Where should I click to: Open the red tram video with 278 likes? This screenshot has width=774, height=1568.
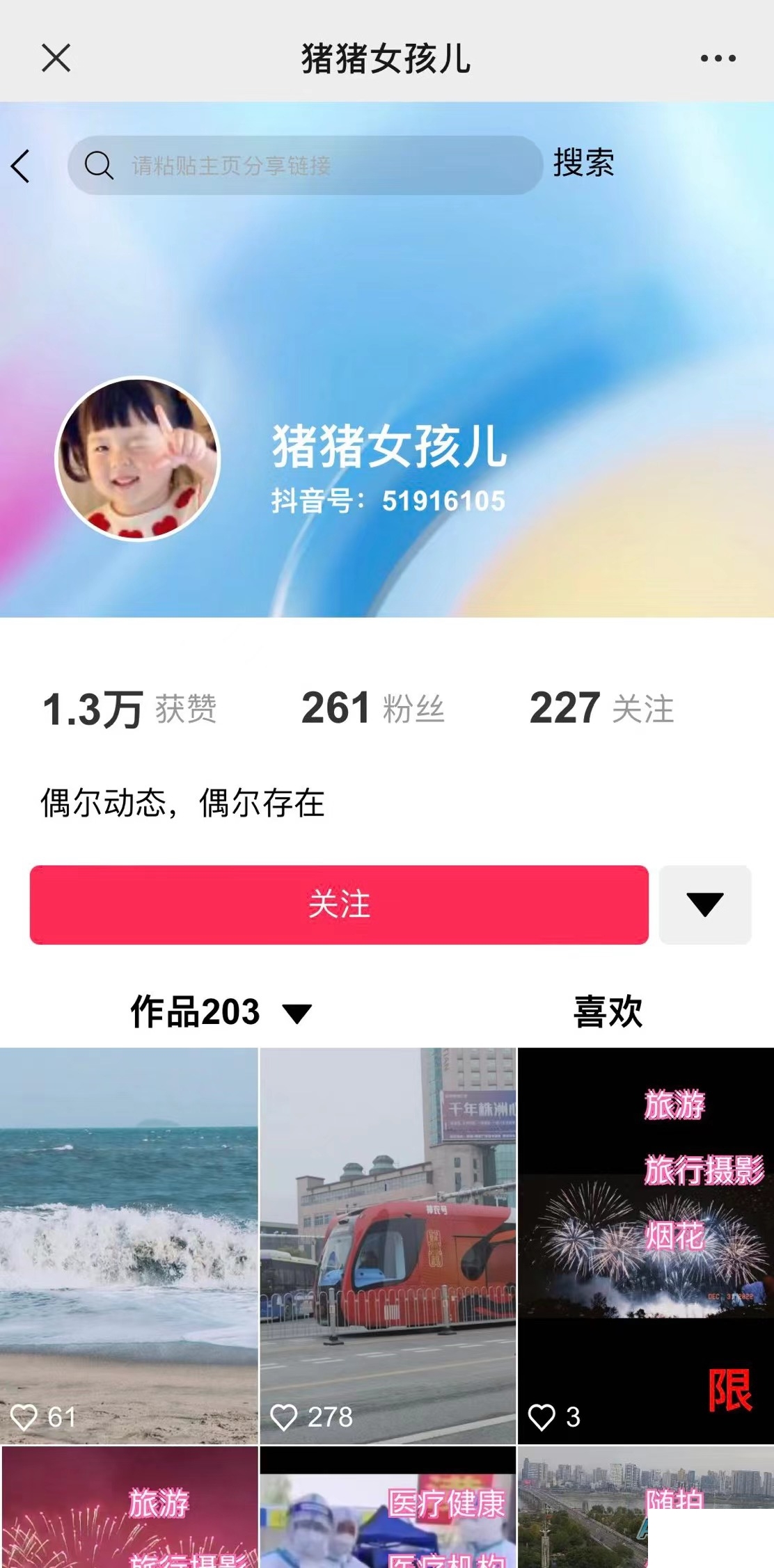click(x=388, y=1245)
